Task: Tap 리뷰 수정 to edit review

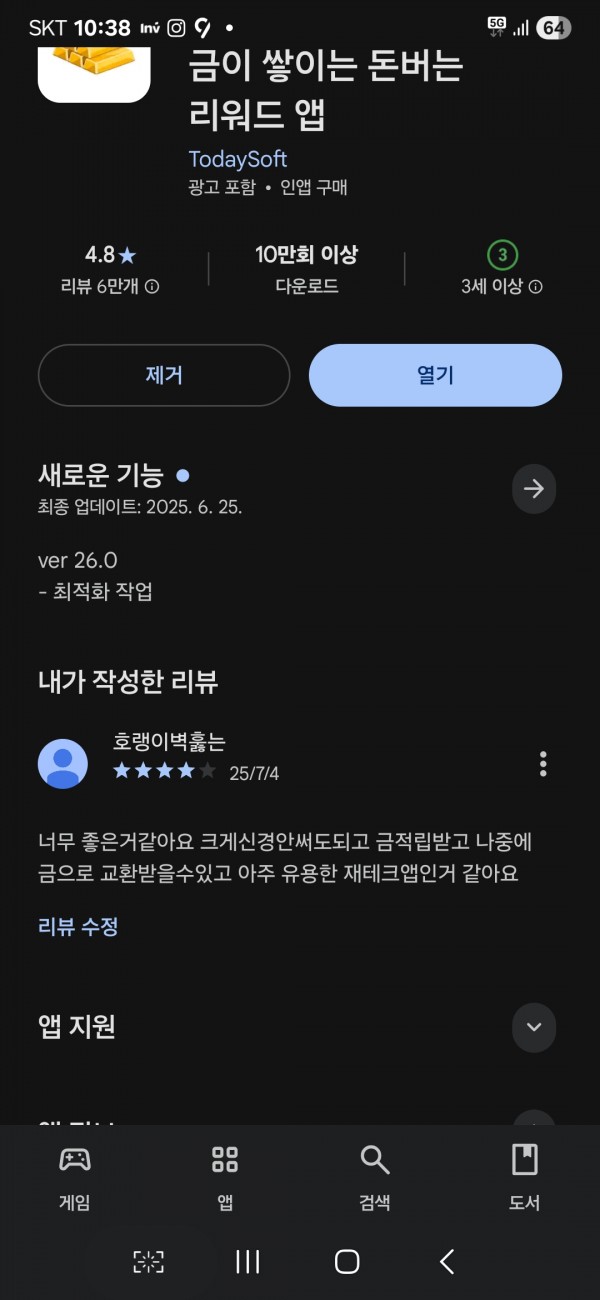Action: [78, 926]
